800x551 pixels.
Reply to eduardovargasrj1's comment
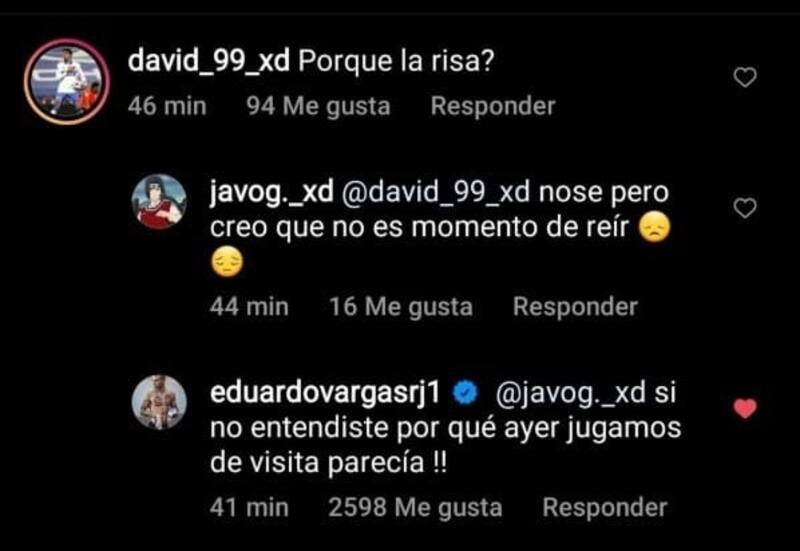[x=603, y=508]
